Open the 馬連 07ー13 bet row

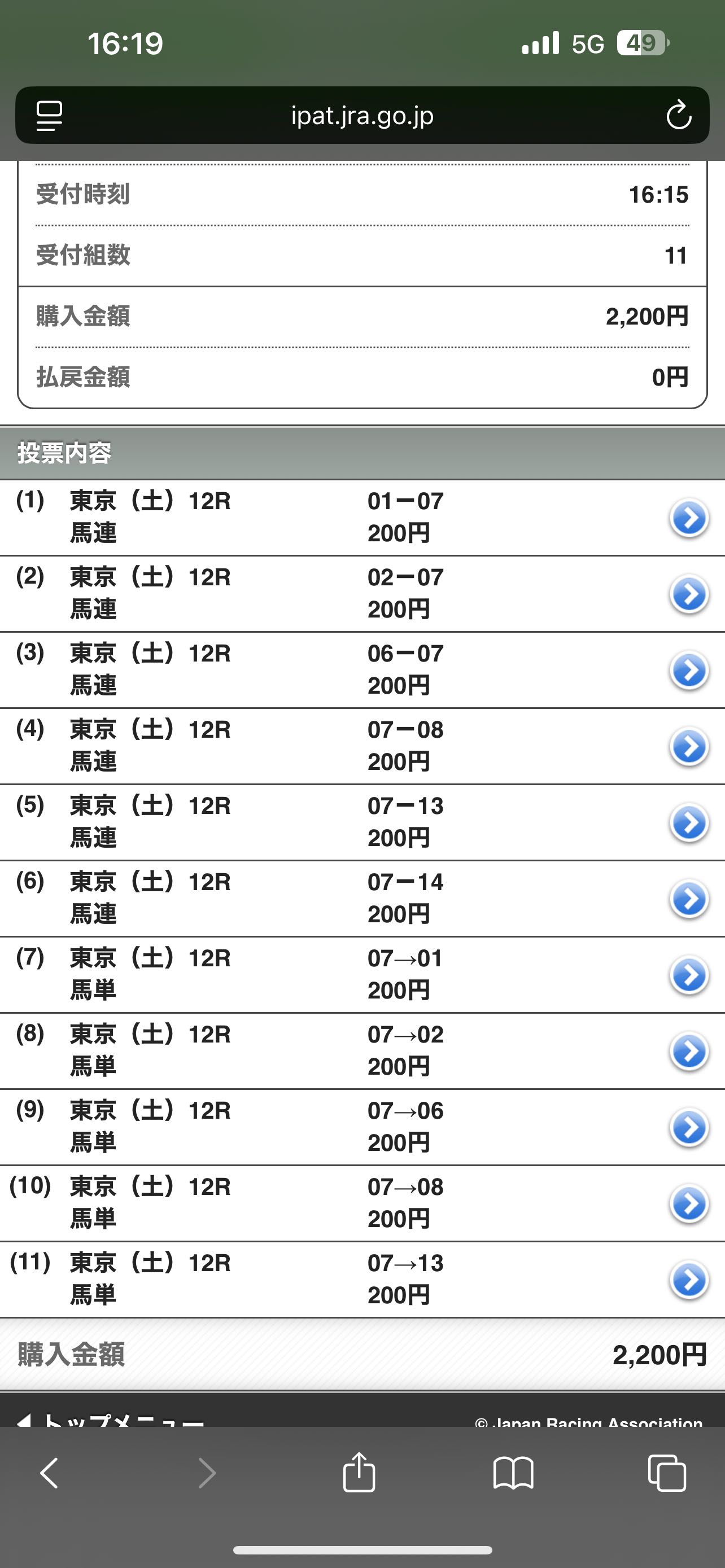[362, 822]
